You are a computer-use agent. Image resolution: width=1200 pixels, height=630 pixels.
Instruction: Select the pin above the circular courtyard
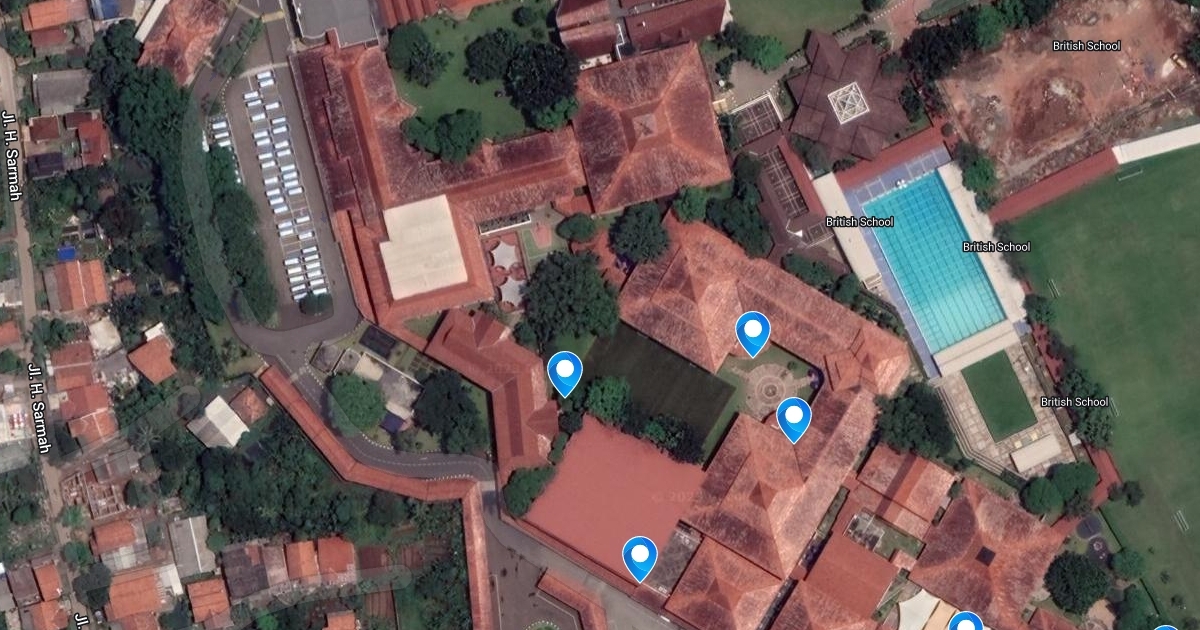tap(752, 332)
